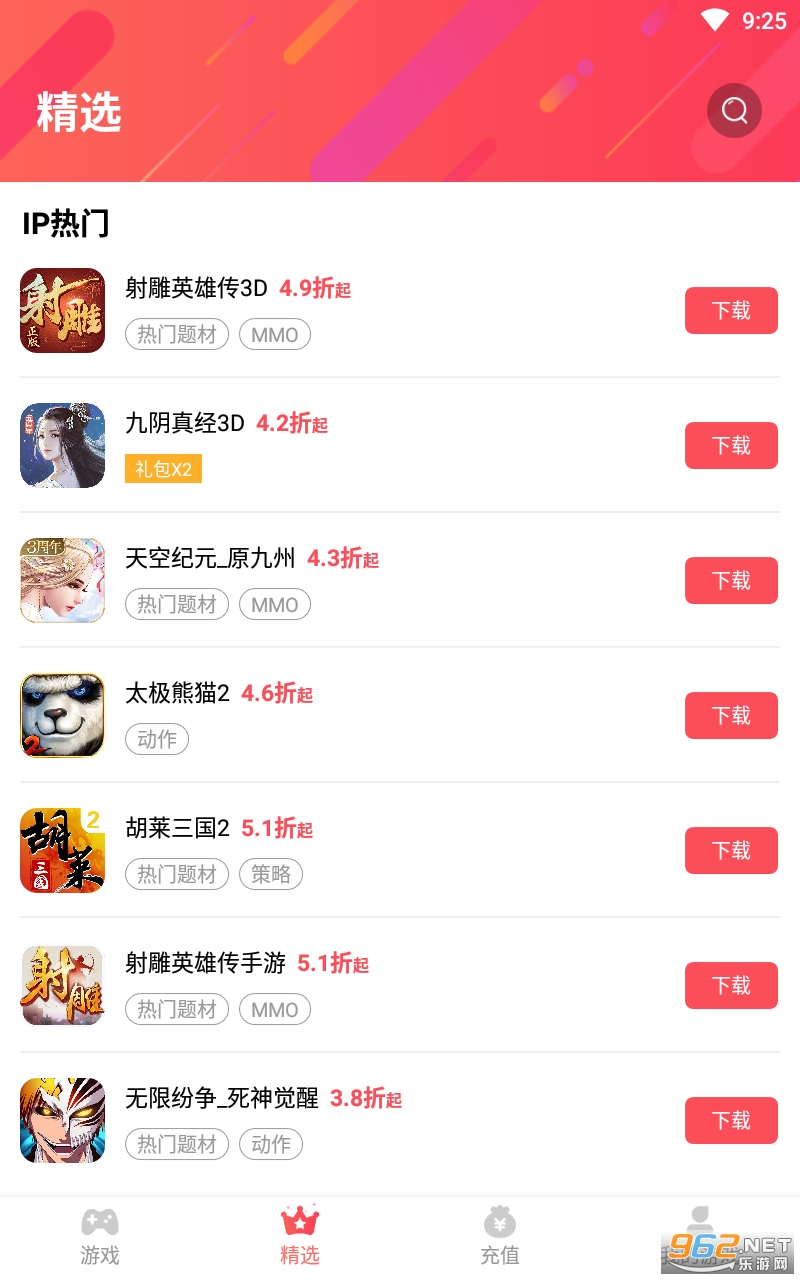800x1280 pixels.
Task: Open 胡莱三国2 game page
Action: (x=177, y=829)
